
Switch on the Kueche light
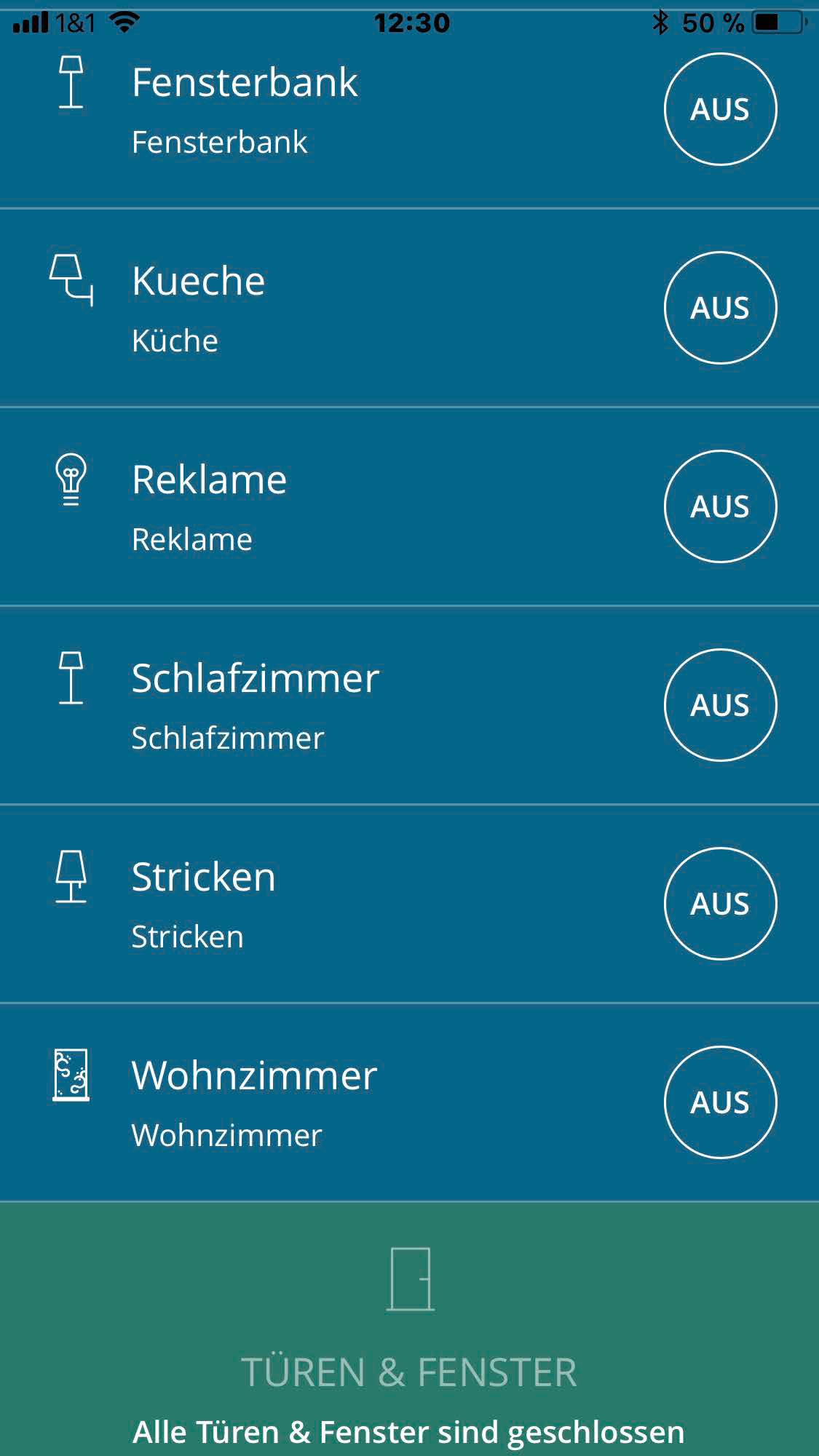(720, 308)
